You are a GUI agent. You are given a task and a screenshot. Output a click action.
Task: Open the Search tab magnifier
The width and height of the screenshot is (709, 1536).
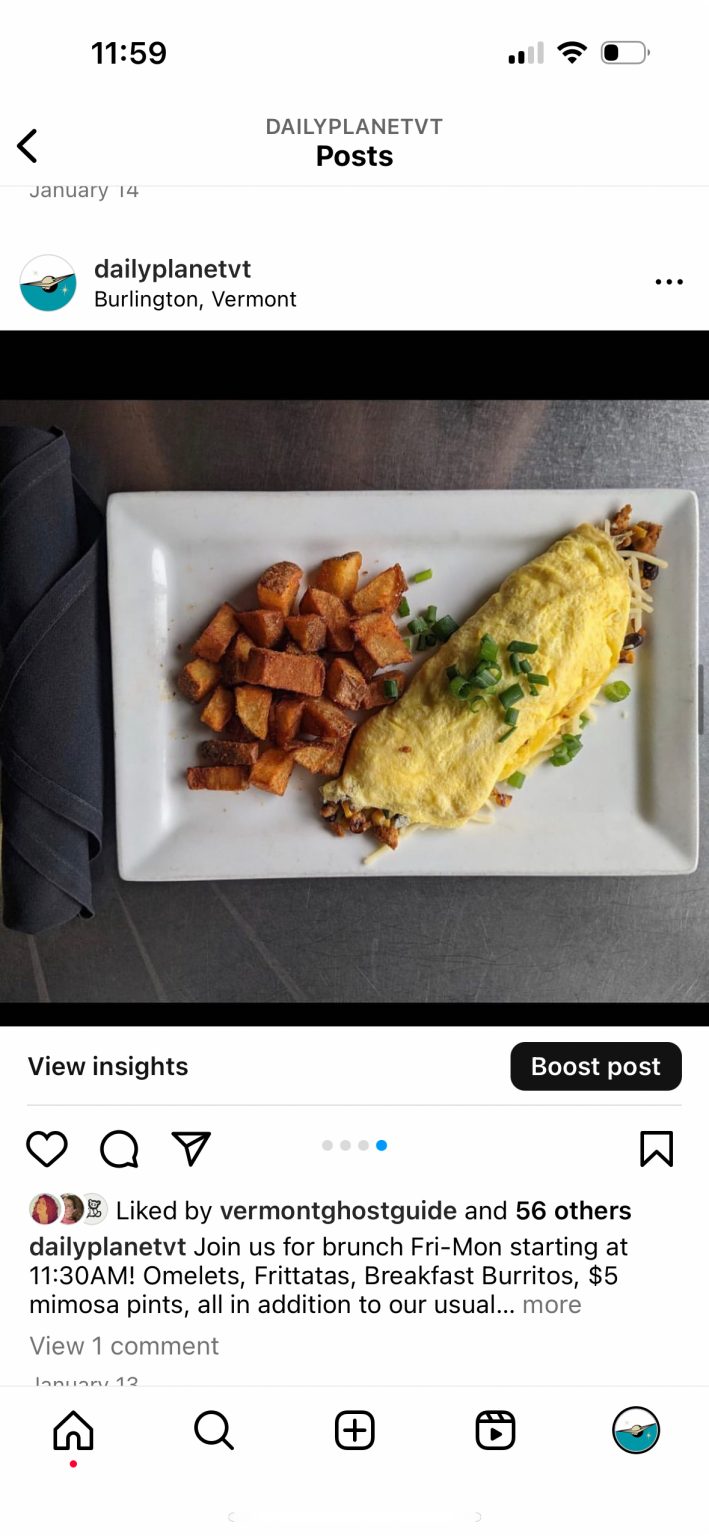pos(214,1431)
